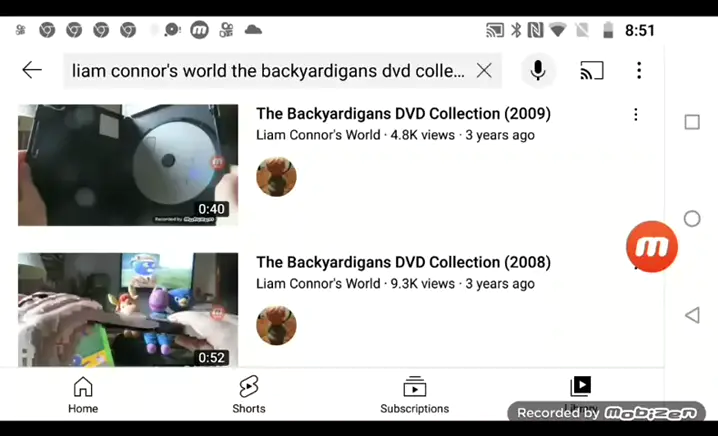Open channel avatar under the 2009 video
Viewport: 718px width, 436px height.
(x=276, y=177)
